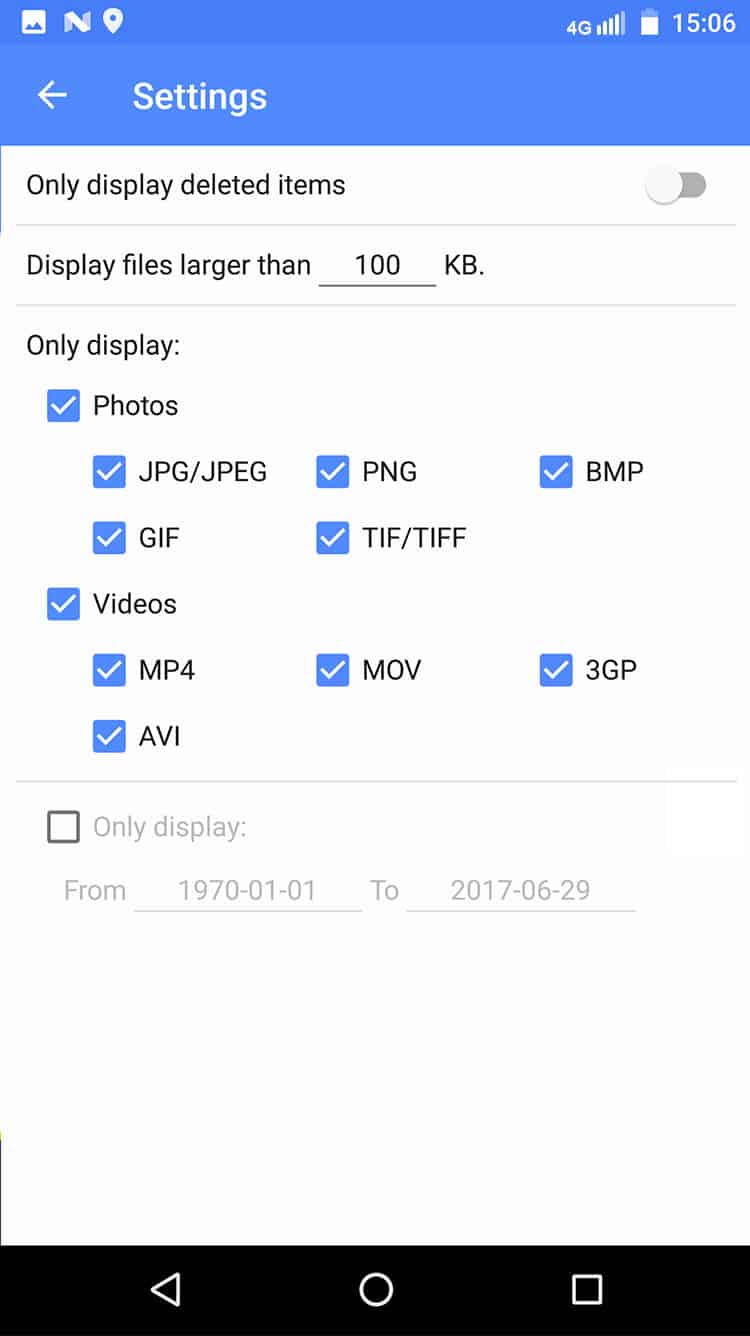Go back from Settings
Image resolution: width=750 pixels, height=1336 pixels.
click(52, 96)
